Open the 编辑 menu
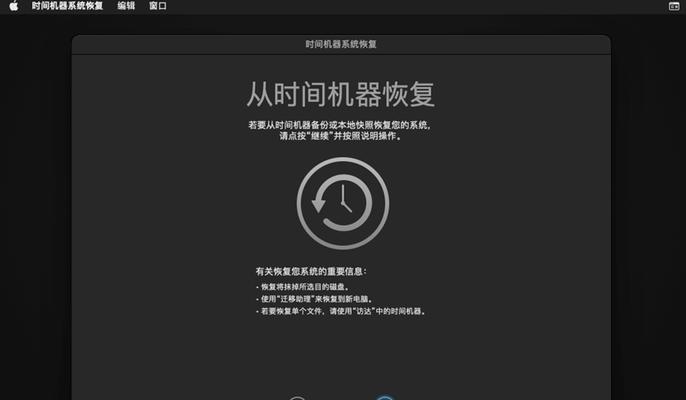This screenshot has width=686, height=400. coord(126,6)
